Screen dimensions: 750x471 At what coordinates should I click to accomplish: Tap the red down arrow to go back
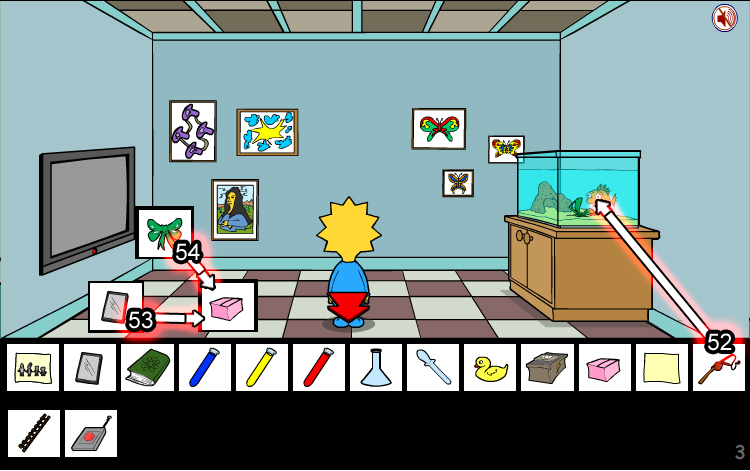tap(348, 305)
